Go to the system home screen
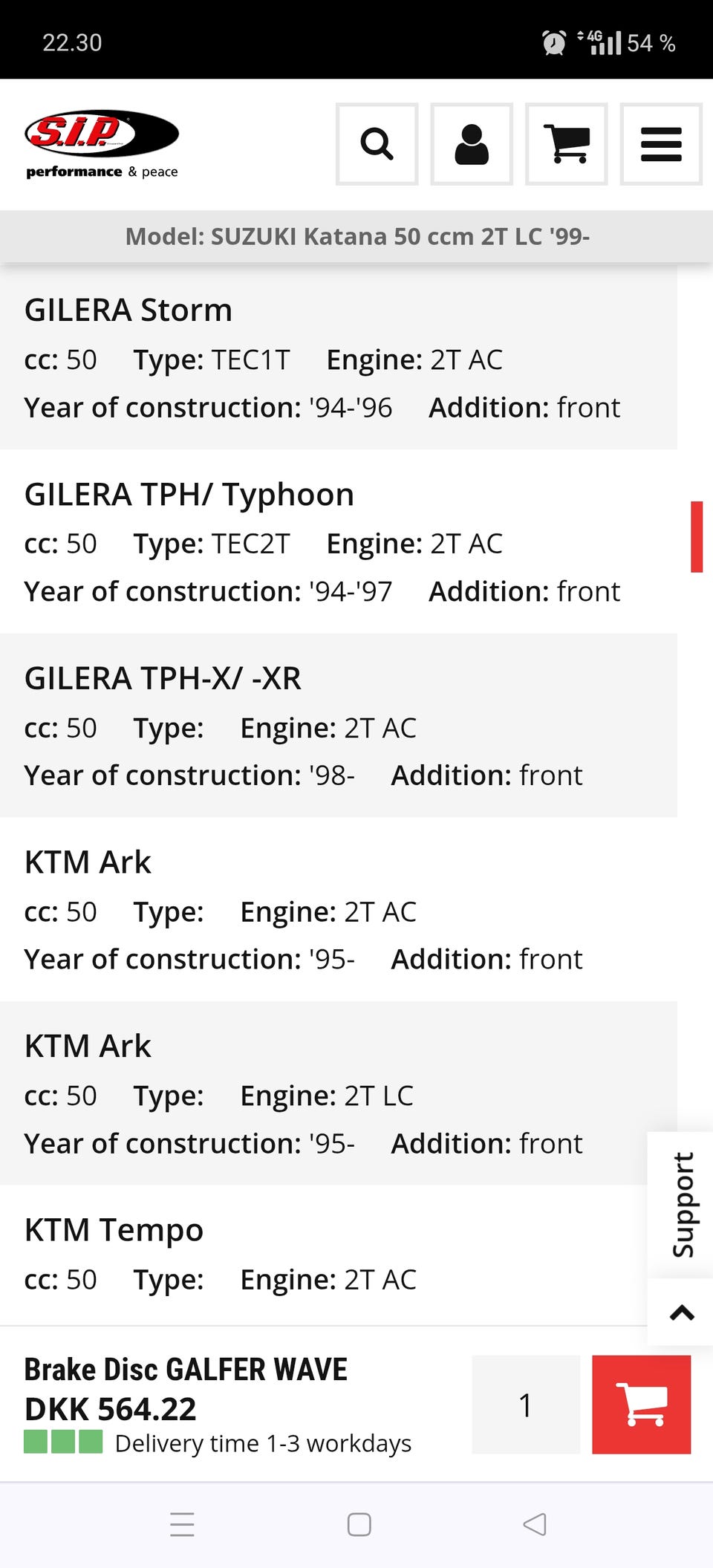This screenshot has width=713, height=1568. tap(359, 1524)
